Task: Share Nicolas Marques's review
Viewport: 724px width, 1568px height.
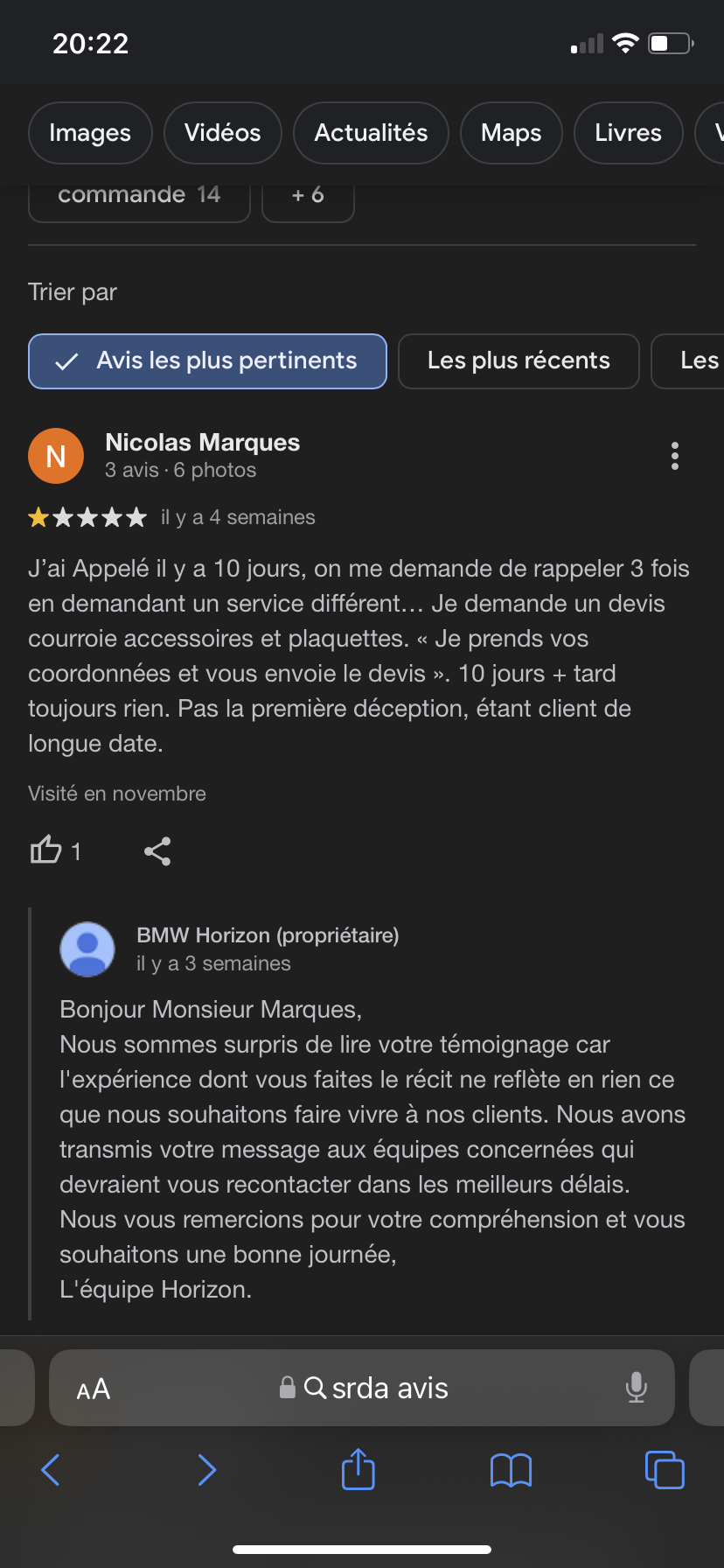Action: 157,850
